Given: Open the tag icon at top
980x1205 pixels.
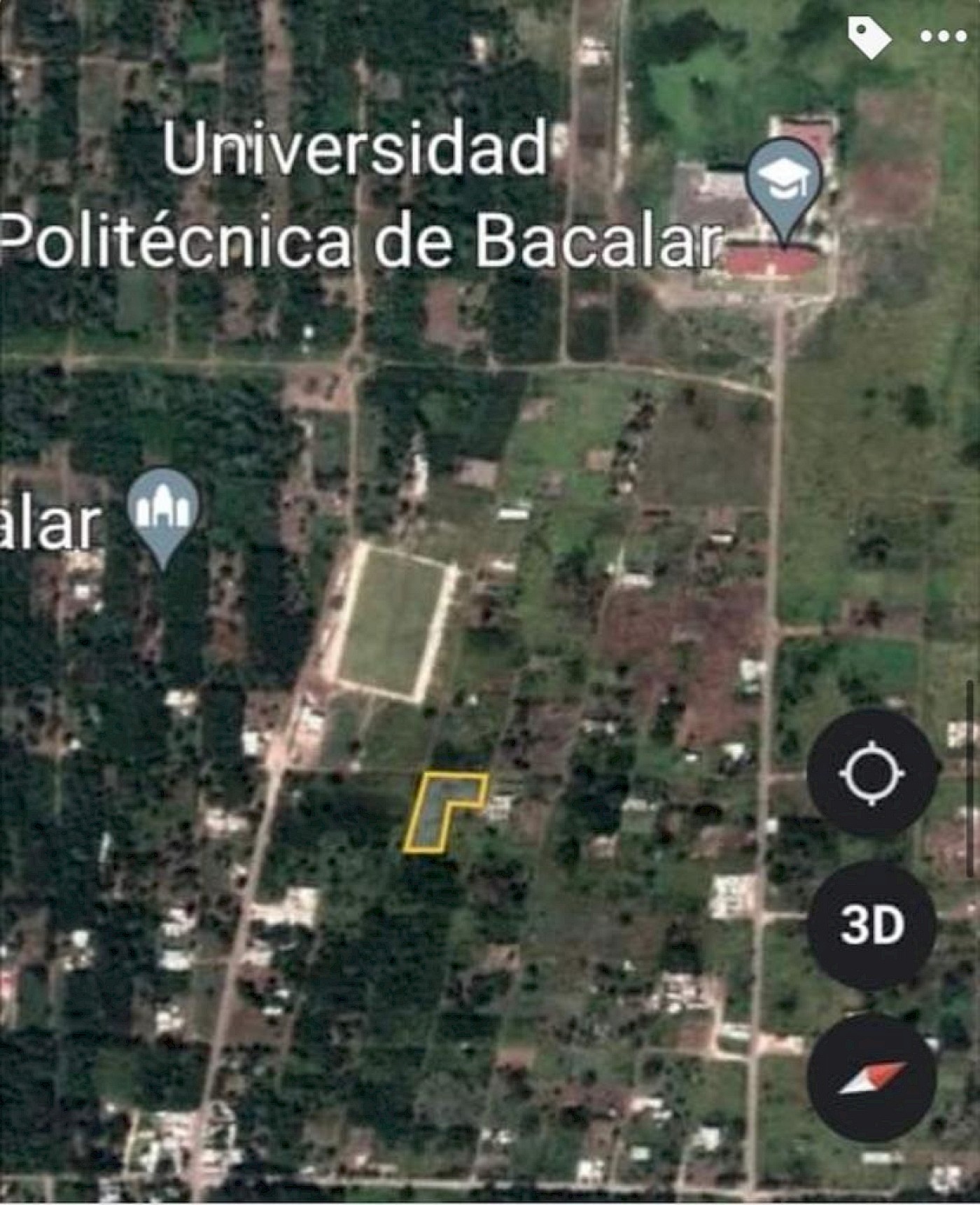Looking at the screenshot, I should point(869,38).
